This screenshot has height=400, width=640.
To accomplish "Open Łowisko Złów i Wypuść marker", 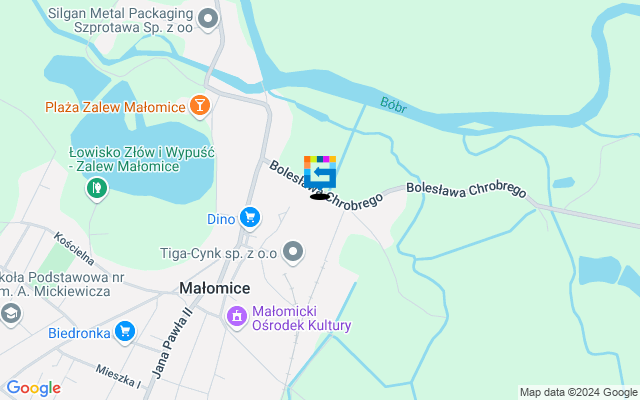I will pyautogui.click(x=97, y=187).
